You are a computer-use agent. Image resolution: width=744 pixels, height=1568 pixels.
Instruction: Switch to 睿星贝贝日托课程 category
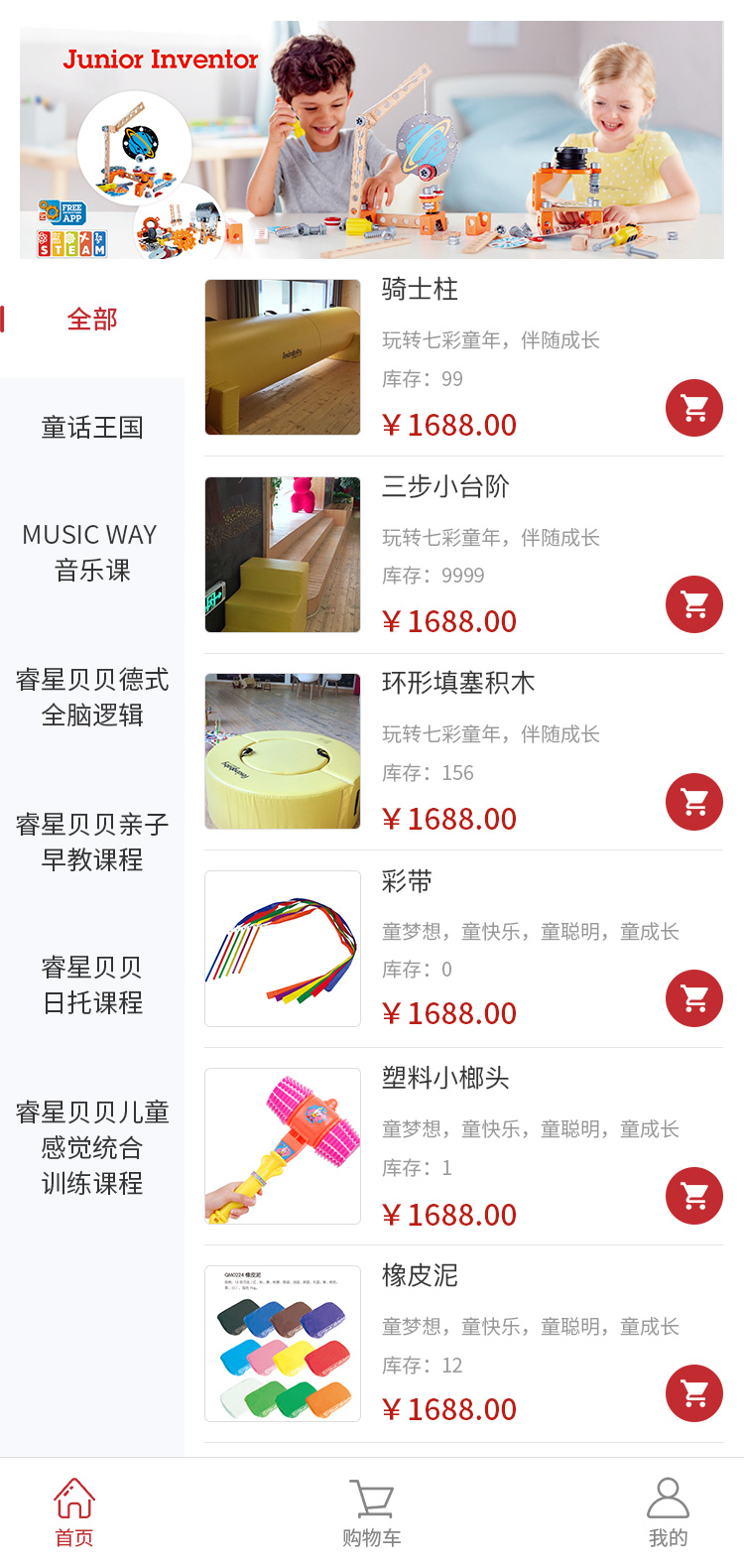point(92,985)
